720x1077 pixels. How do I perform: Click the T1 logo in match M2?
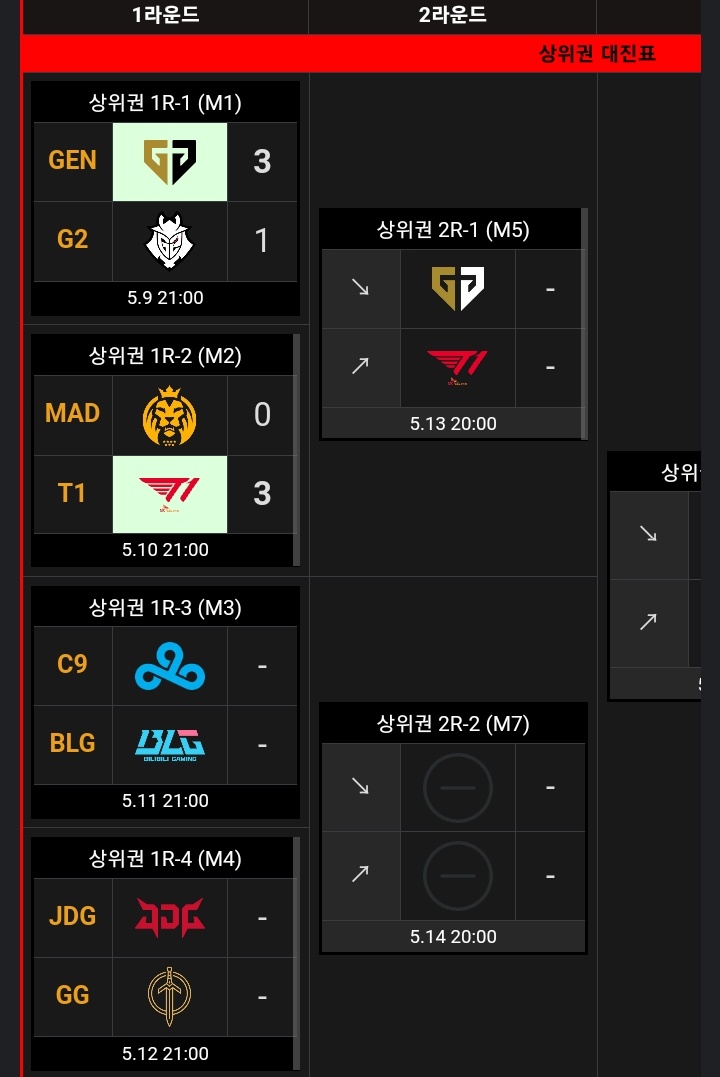tap(169, 494)
